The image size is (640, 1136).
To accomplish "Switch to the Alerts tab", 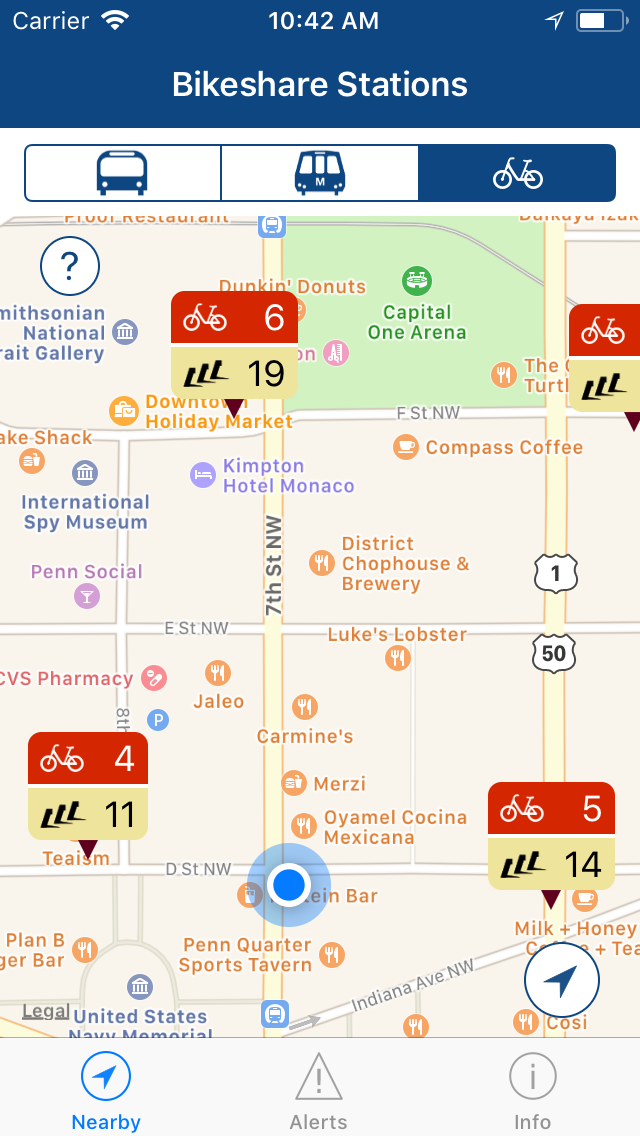I will pos(319,1092).
